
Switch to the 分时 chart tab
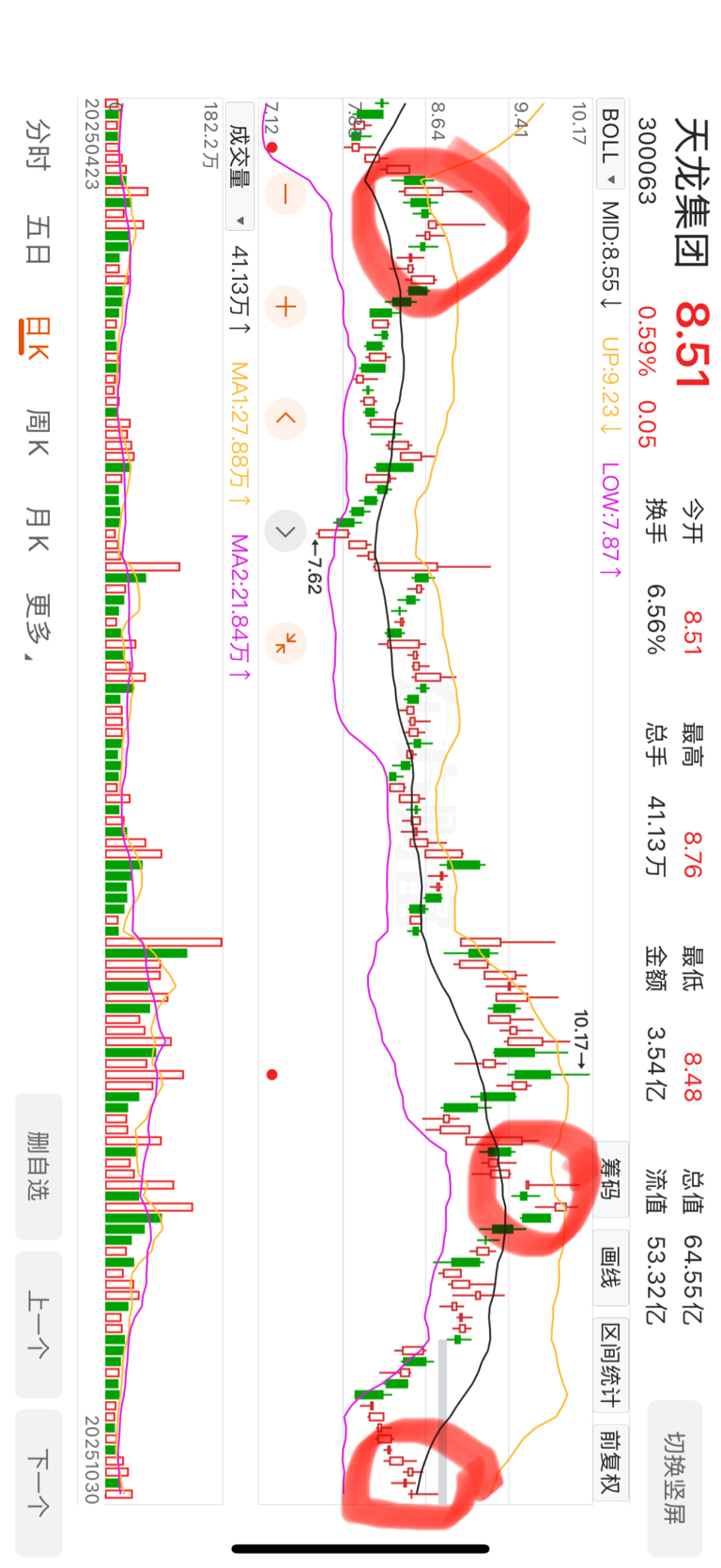(38, 143)
